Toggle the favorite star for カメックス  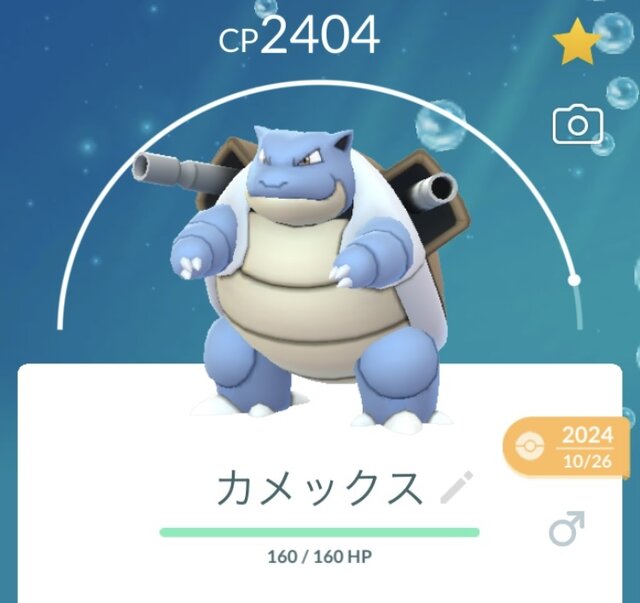[576, 43]
